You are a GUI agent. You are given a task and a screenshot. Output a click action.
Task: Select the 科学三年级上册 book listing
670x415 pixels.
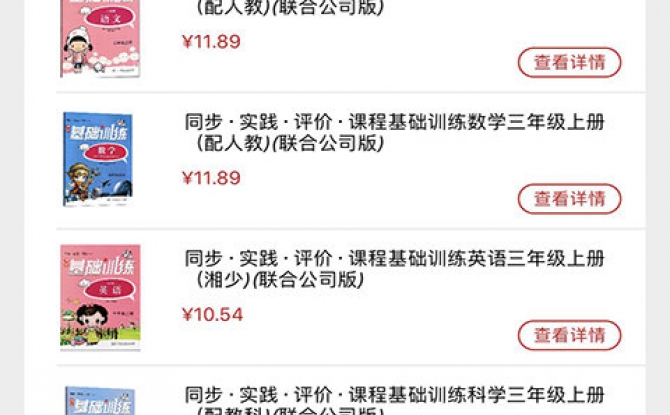[x=395, y=400]
